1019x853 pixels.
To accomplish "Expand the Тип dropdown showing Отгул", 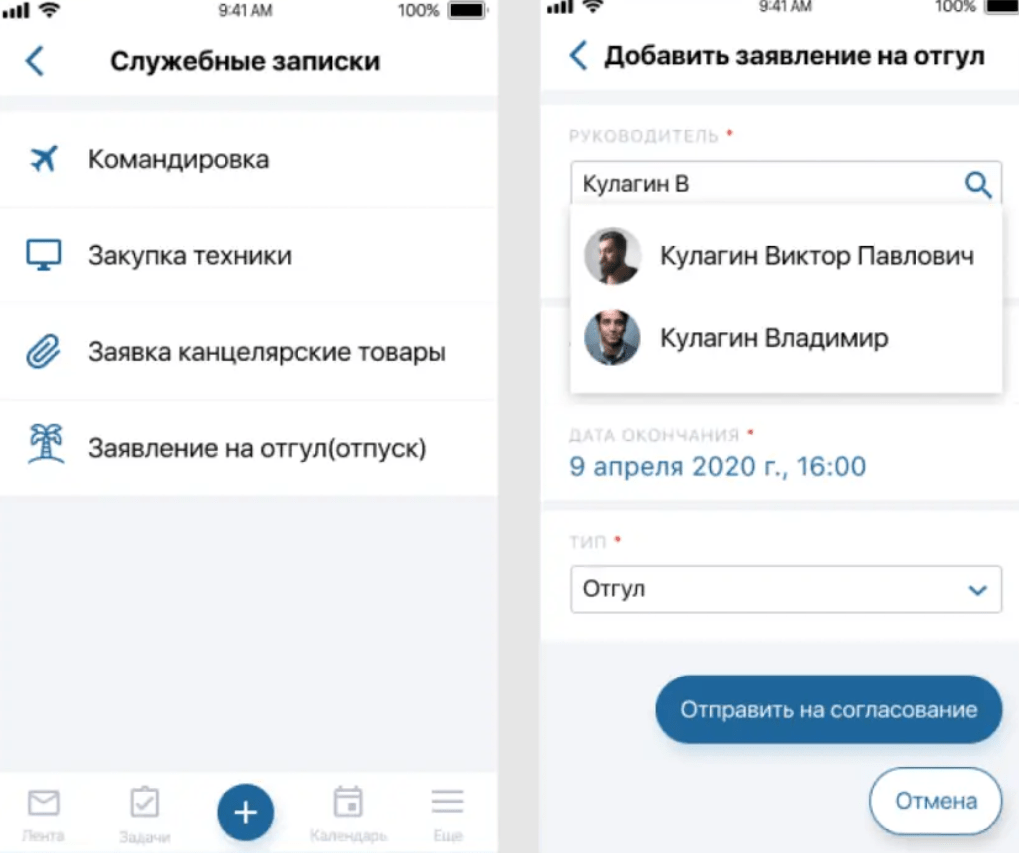I will (785, 589).
